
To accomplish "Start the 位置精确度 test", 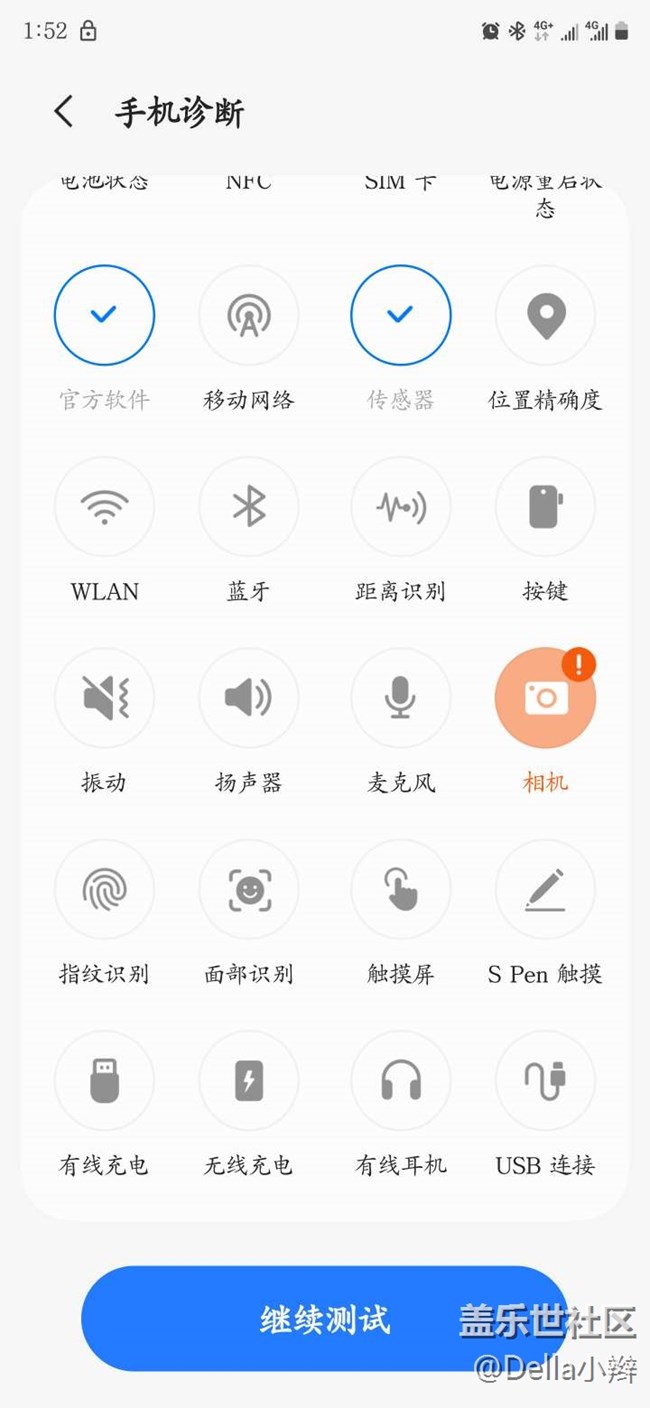I will pos(545,316).
